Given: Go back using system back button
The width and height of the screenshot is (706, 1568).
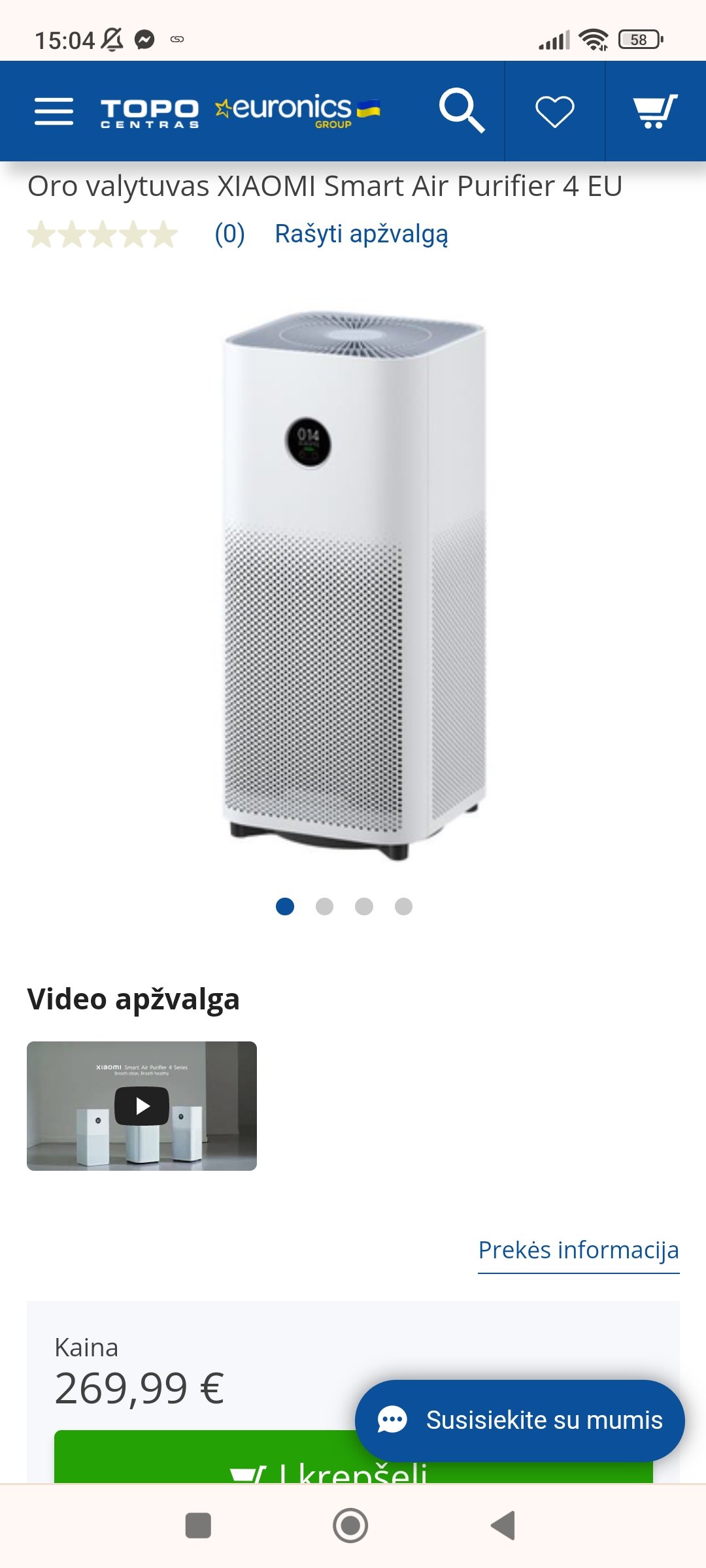Looking at the screenshot, I should (503, 1526).
